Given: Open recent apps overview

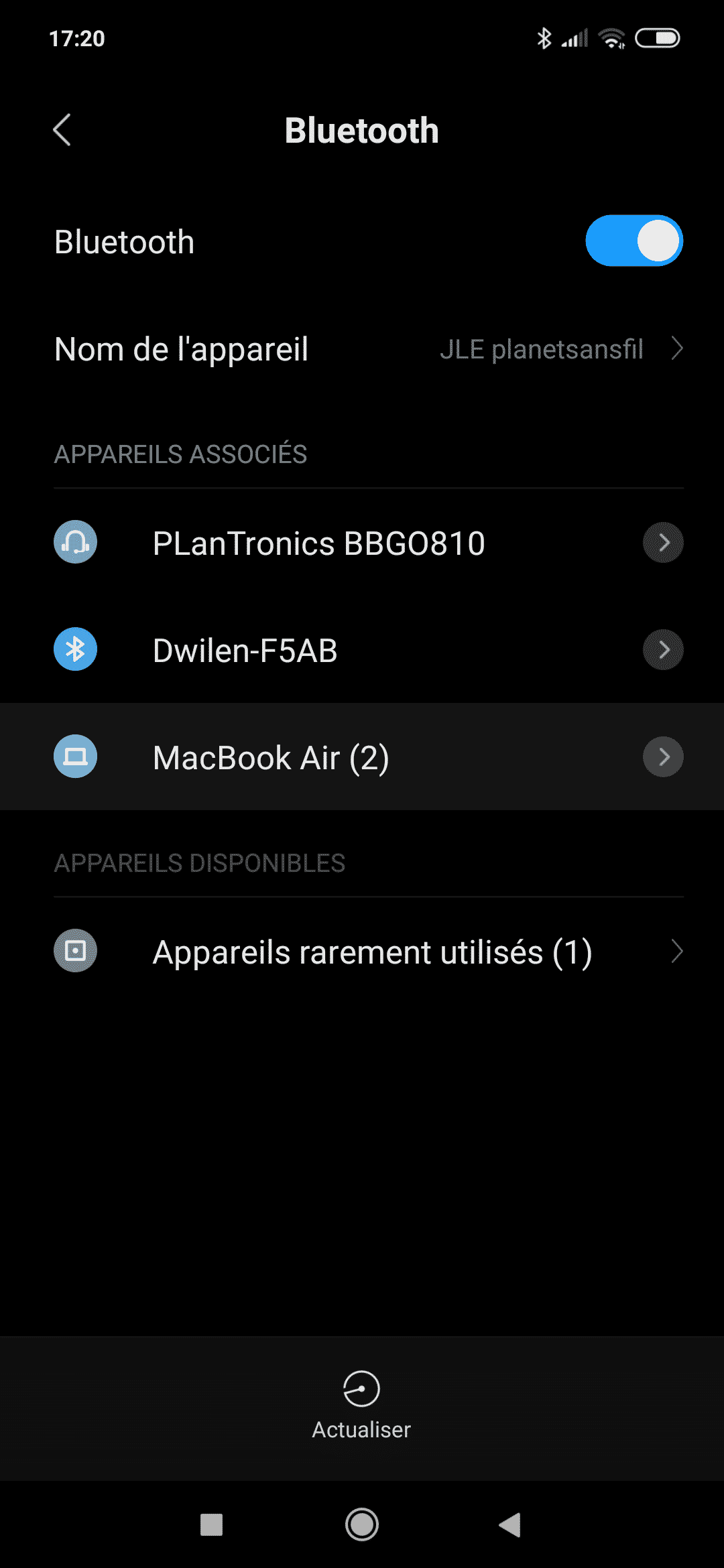Looking at the screenshot, I should pos(212,1525).
